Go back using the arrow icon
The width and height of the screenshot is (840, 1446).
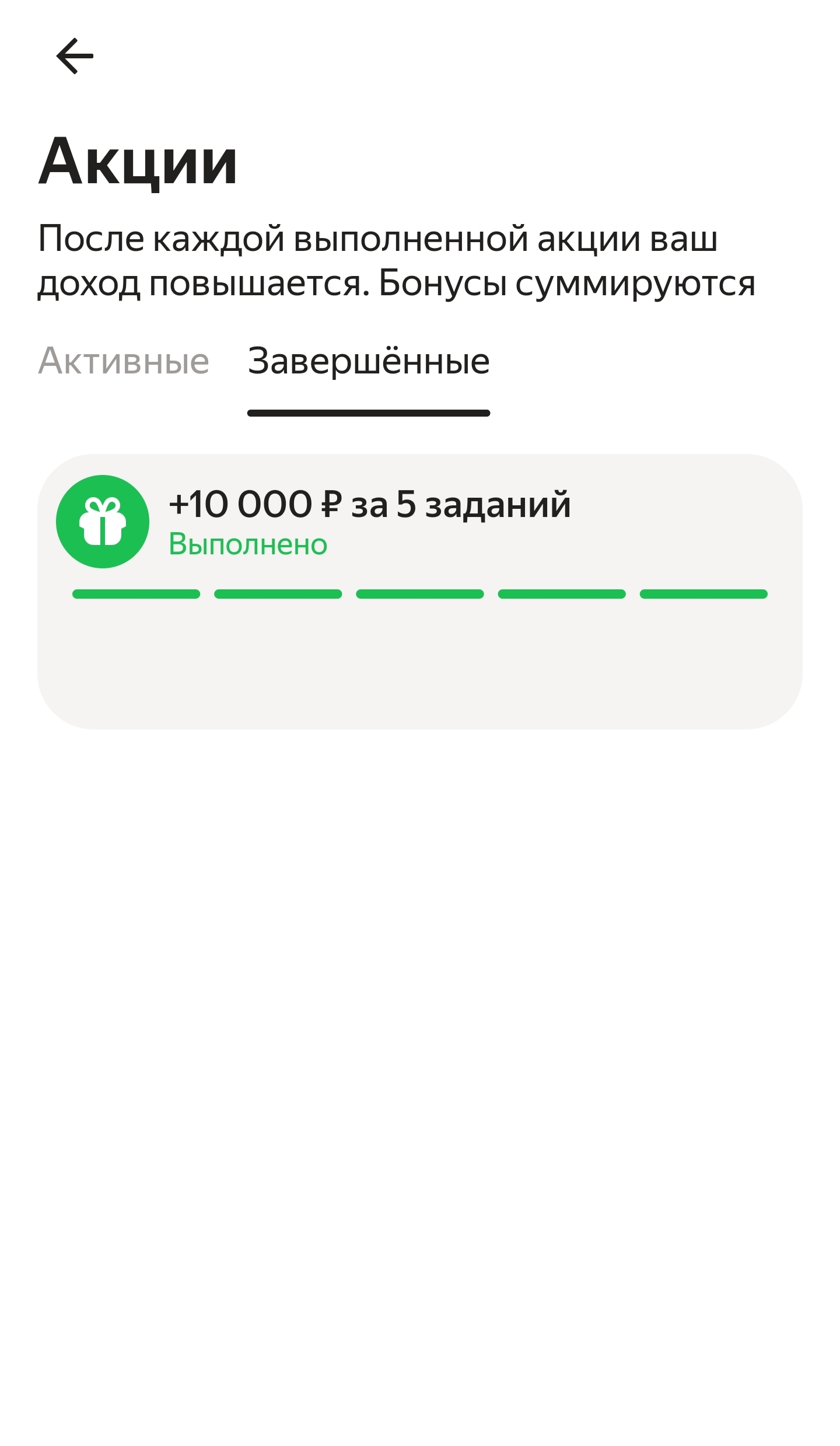coord(75,56)
